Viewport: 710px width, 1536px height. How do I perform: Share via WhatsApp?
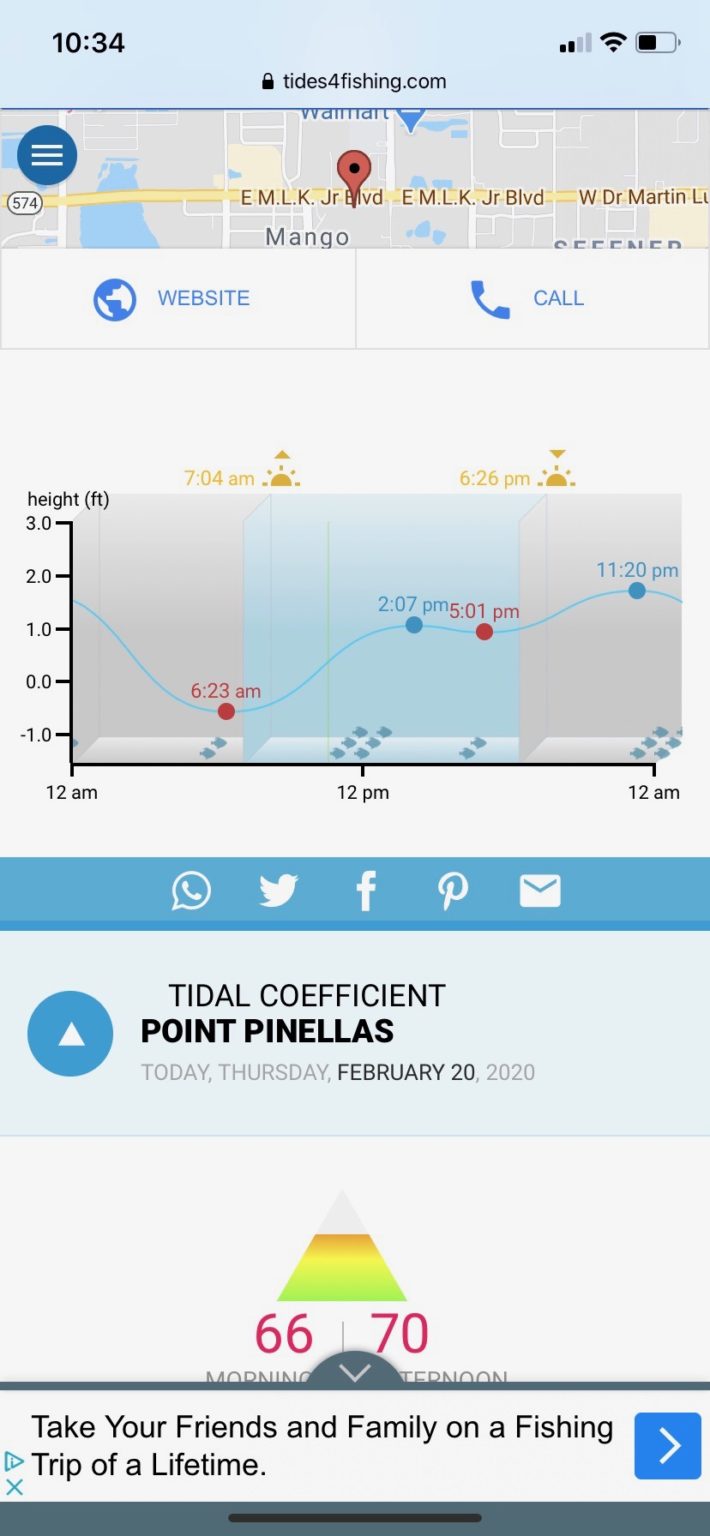191,890
